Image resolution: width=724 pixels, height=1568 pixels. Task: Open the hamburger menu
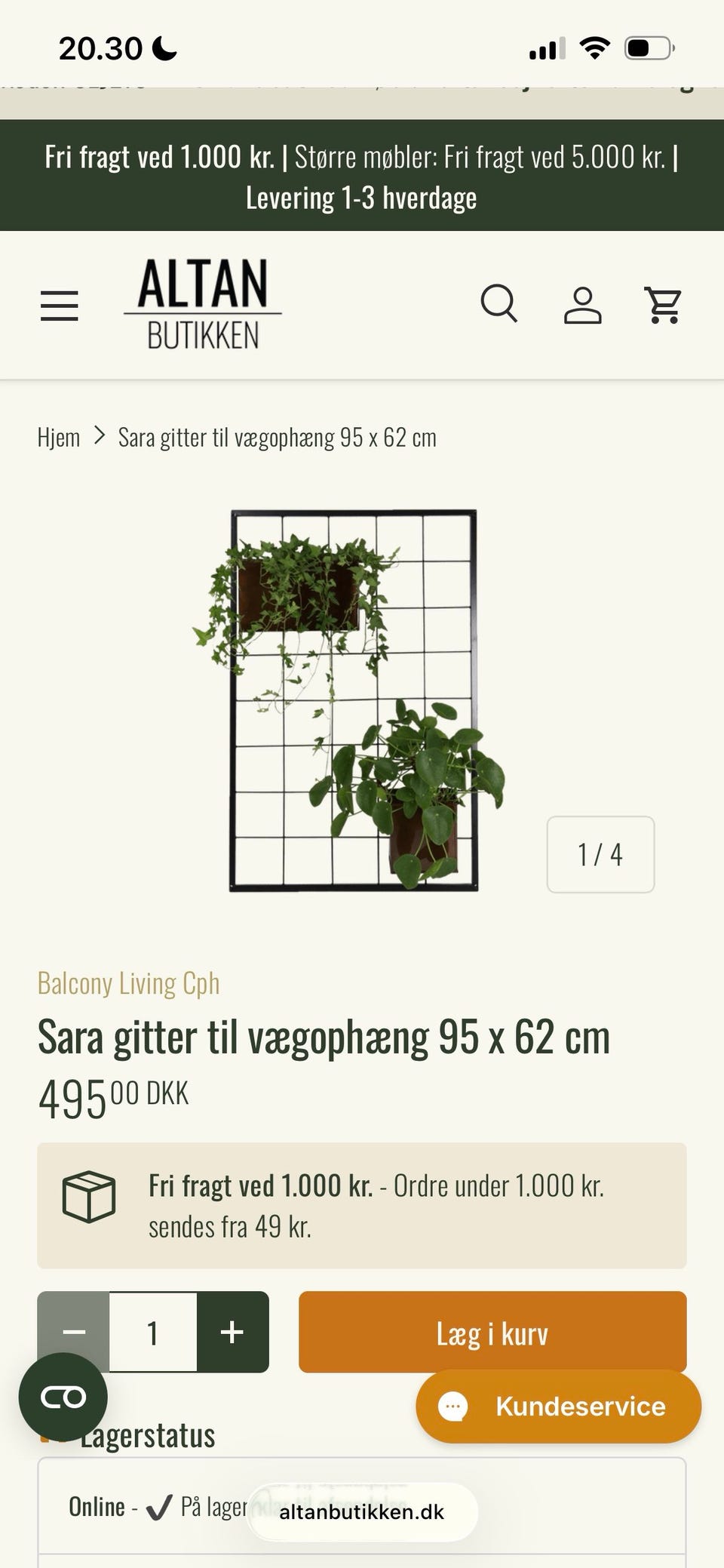(60, 306)
